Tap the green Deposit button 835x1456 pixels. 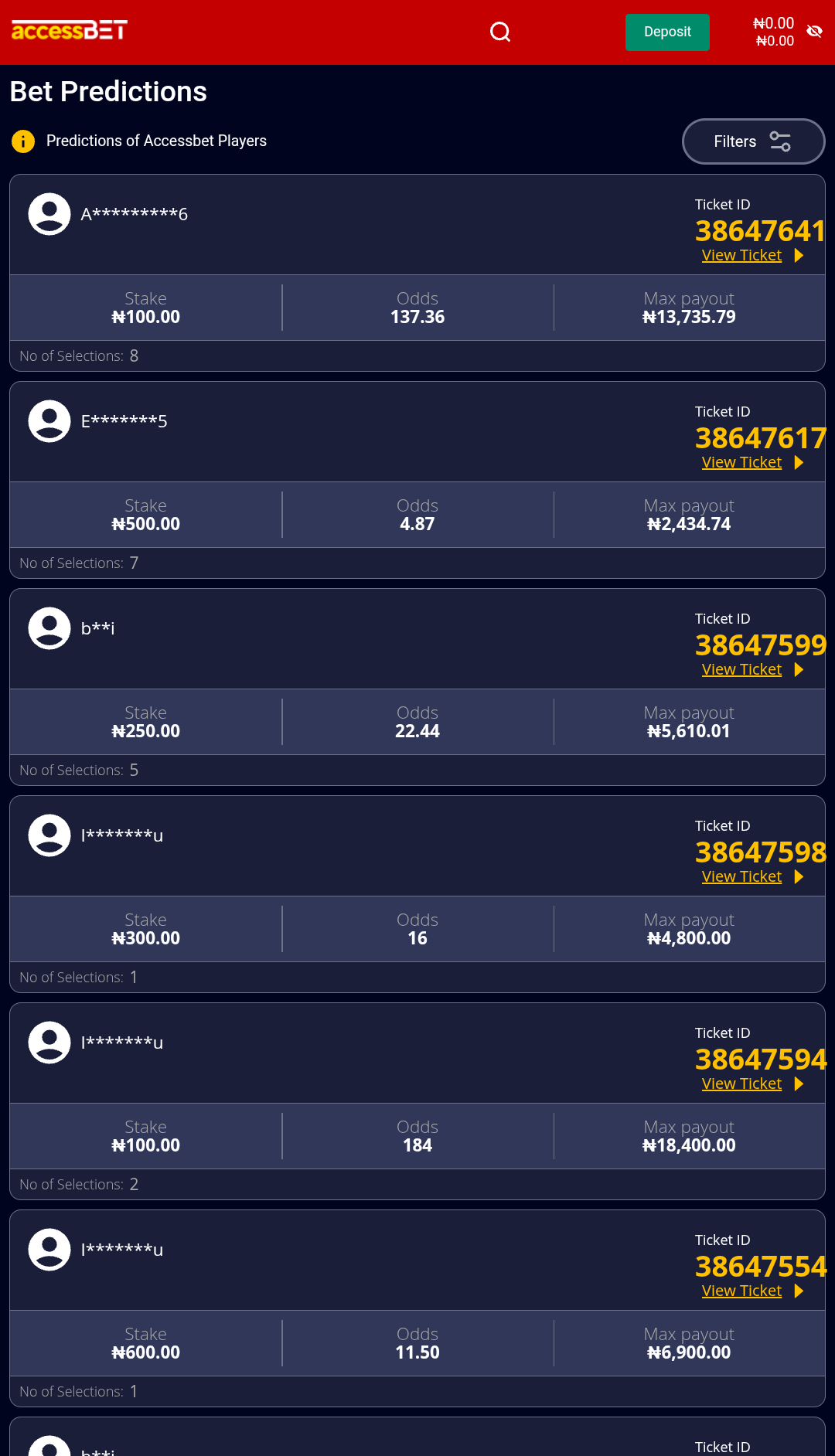click(667, 32)
